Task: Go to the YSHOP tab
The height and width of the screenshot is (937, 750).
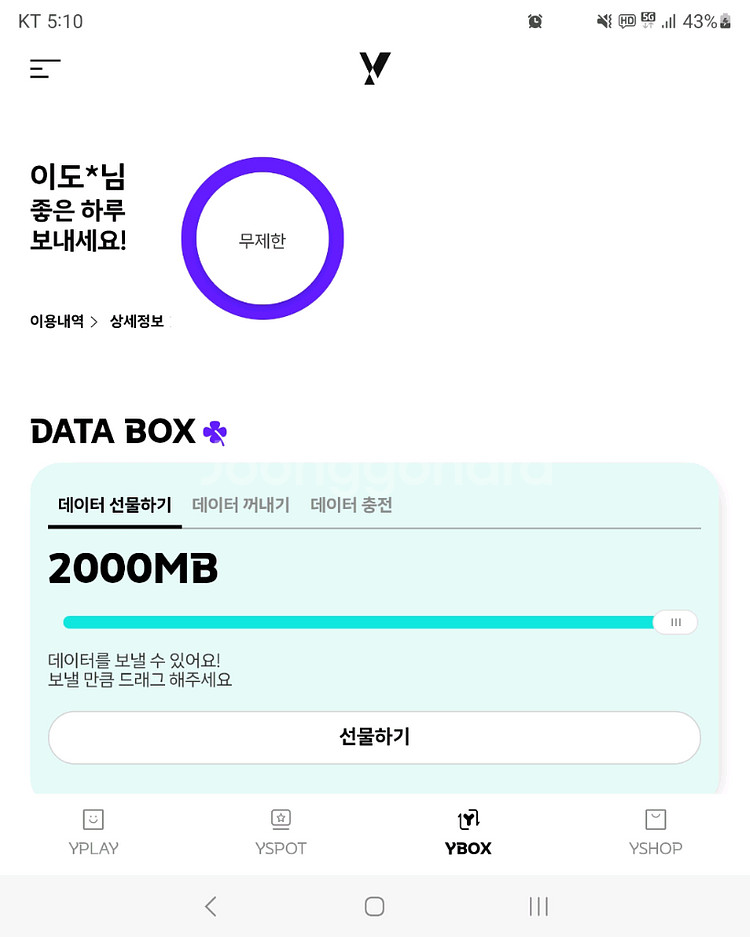Action: tap(656, 832)
